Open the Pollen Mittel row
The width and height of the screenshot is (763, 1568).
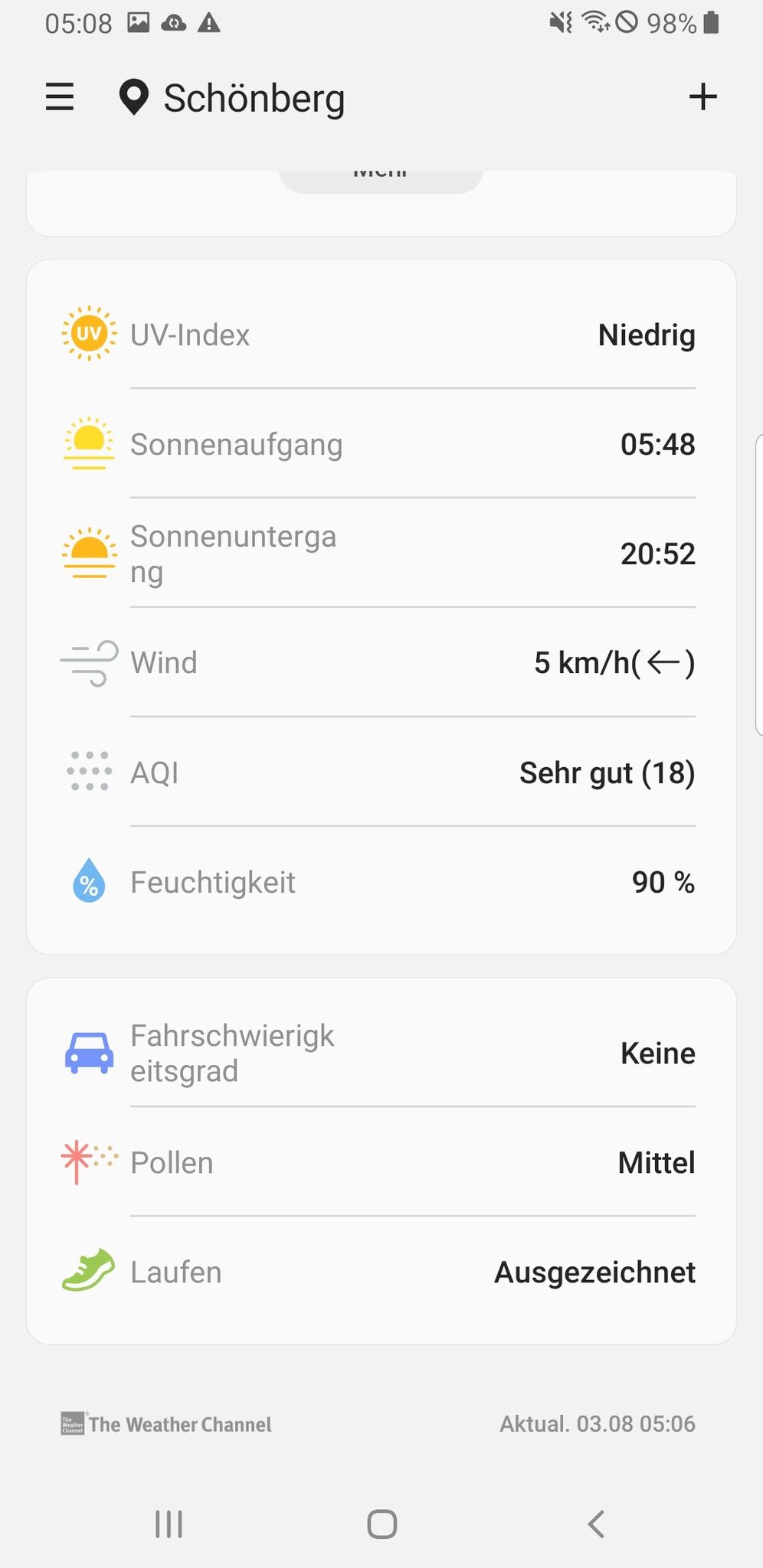pyautogui.click(x=381, y=1162)
